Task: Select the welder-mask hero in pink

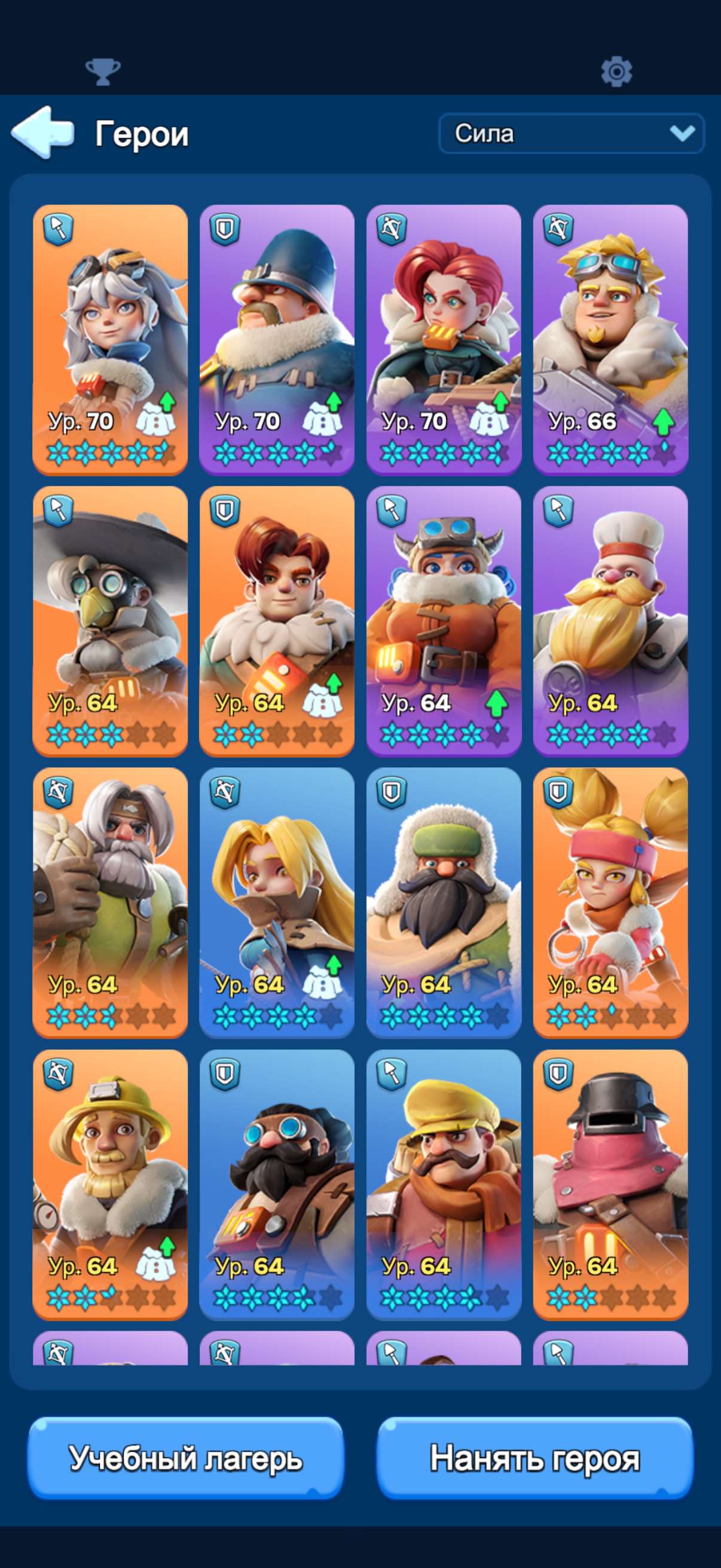Action: pyautogui.click(x=610, y=1185)
